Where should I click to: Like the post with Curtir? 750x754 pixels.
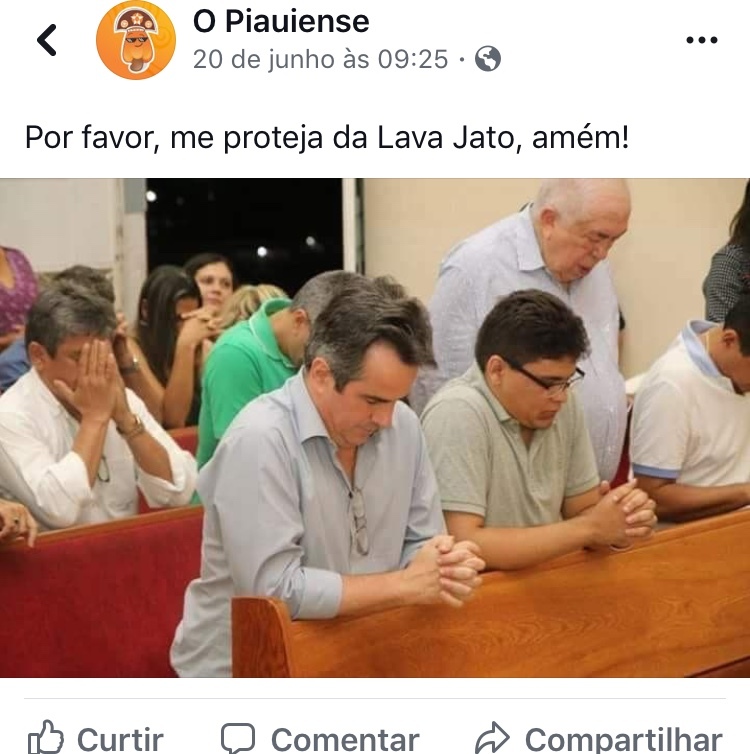tap(96, 737)
